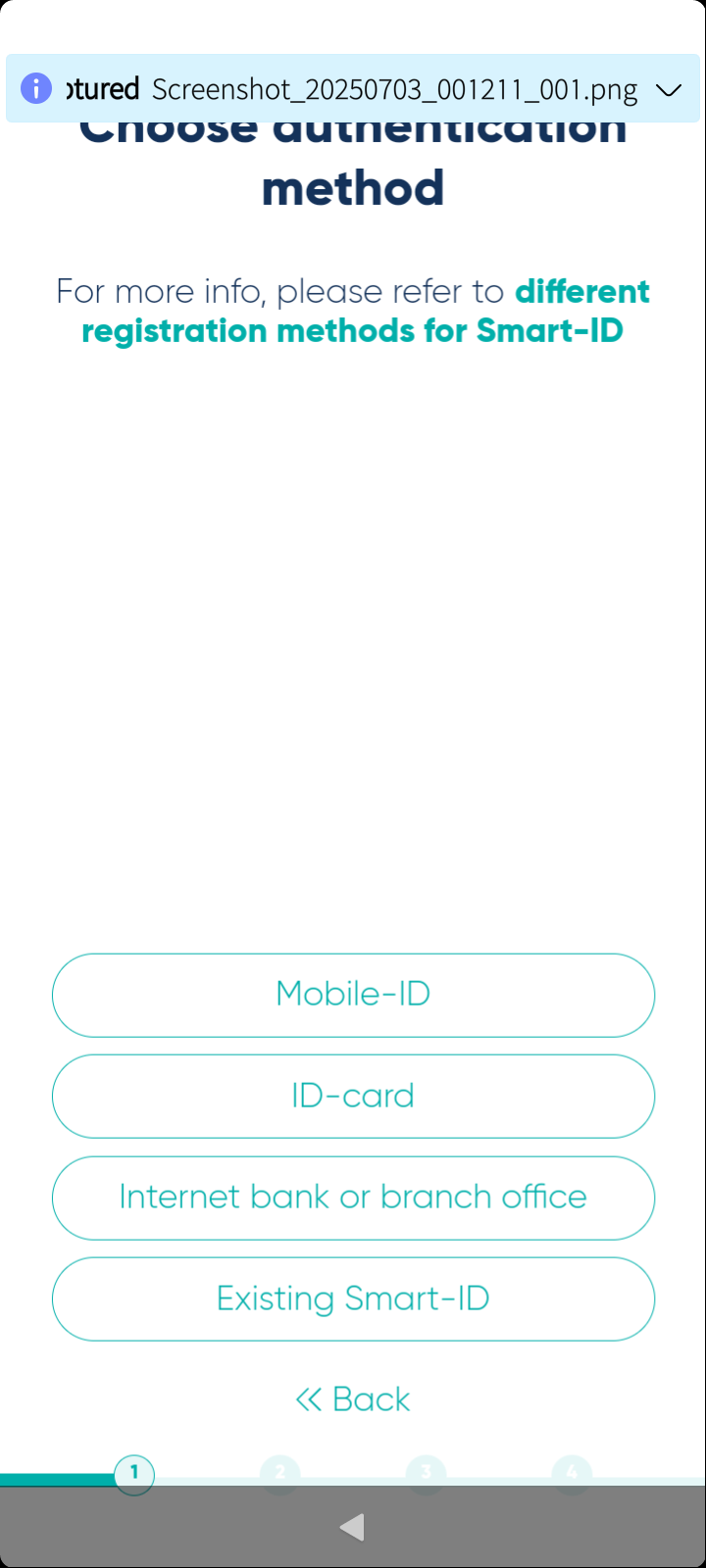This screenshot has width=706, height=1568.
Task: Go back with the Back link
Action: click(x=353, y=1399)
